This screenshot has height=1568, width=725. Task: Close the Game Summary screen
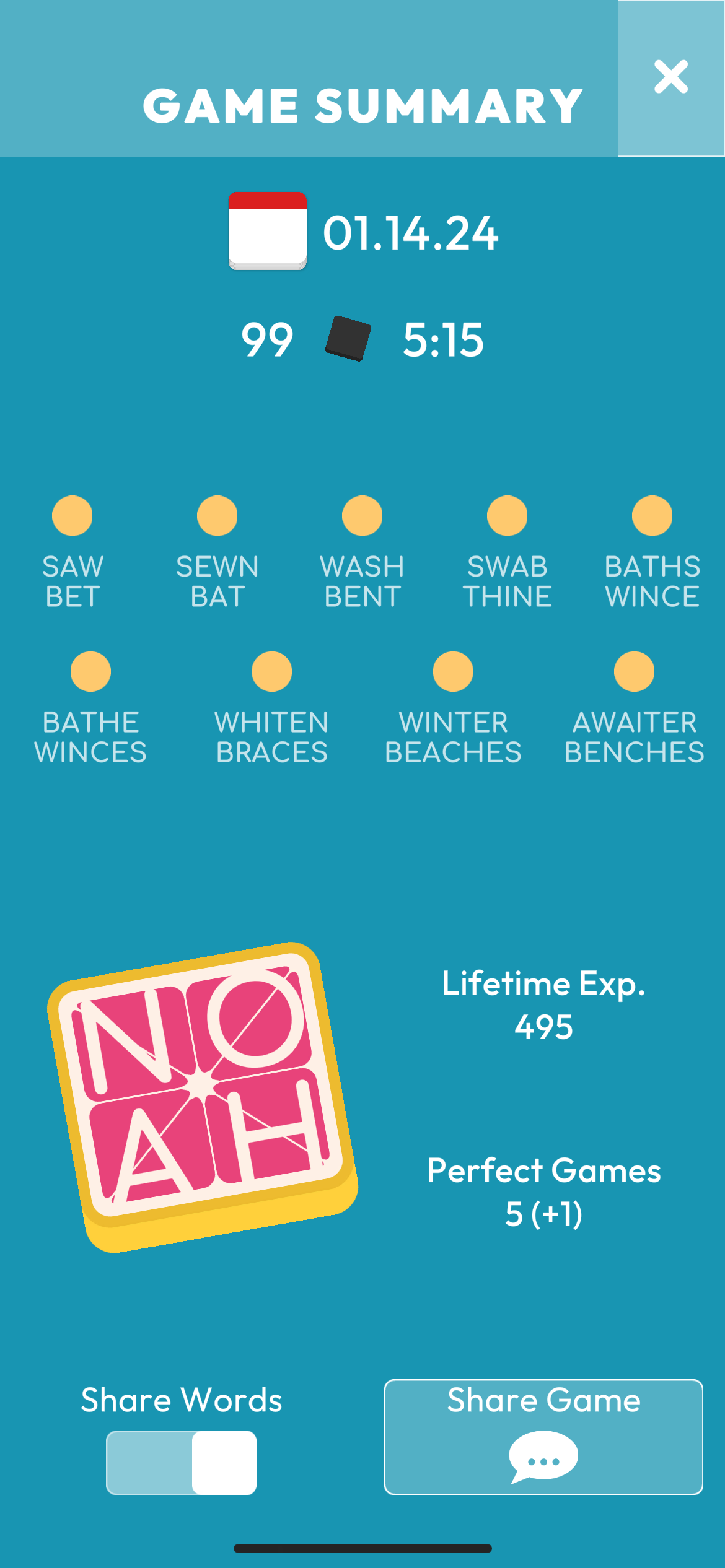point(671,78)
